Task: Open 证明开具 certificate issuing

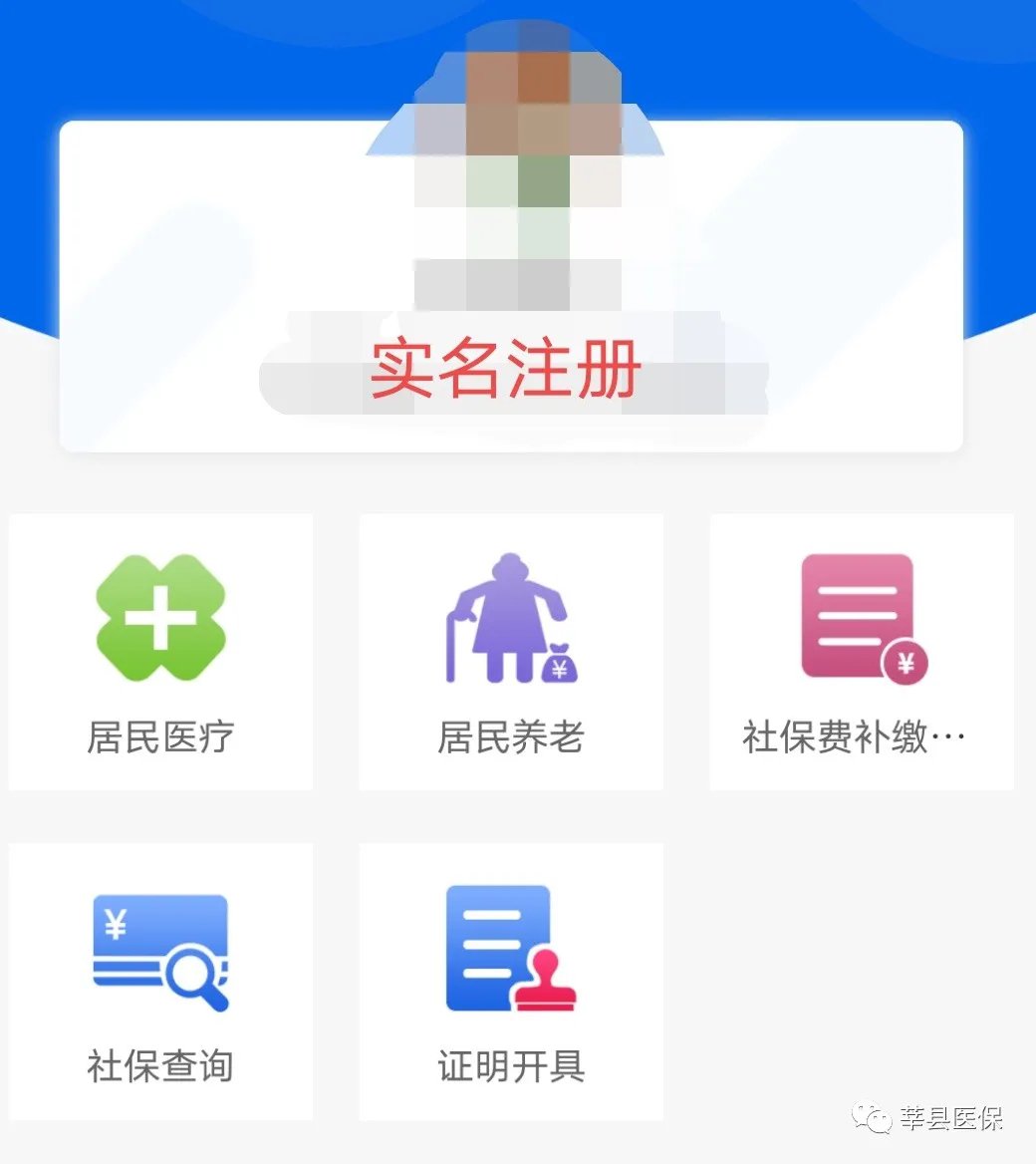Action: (511, 981)
